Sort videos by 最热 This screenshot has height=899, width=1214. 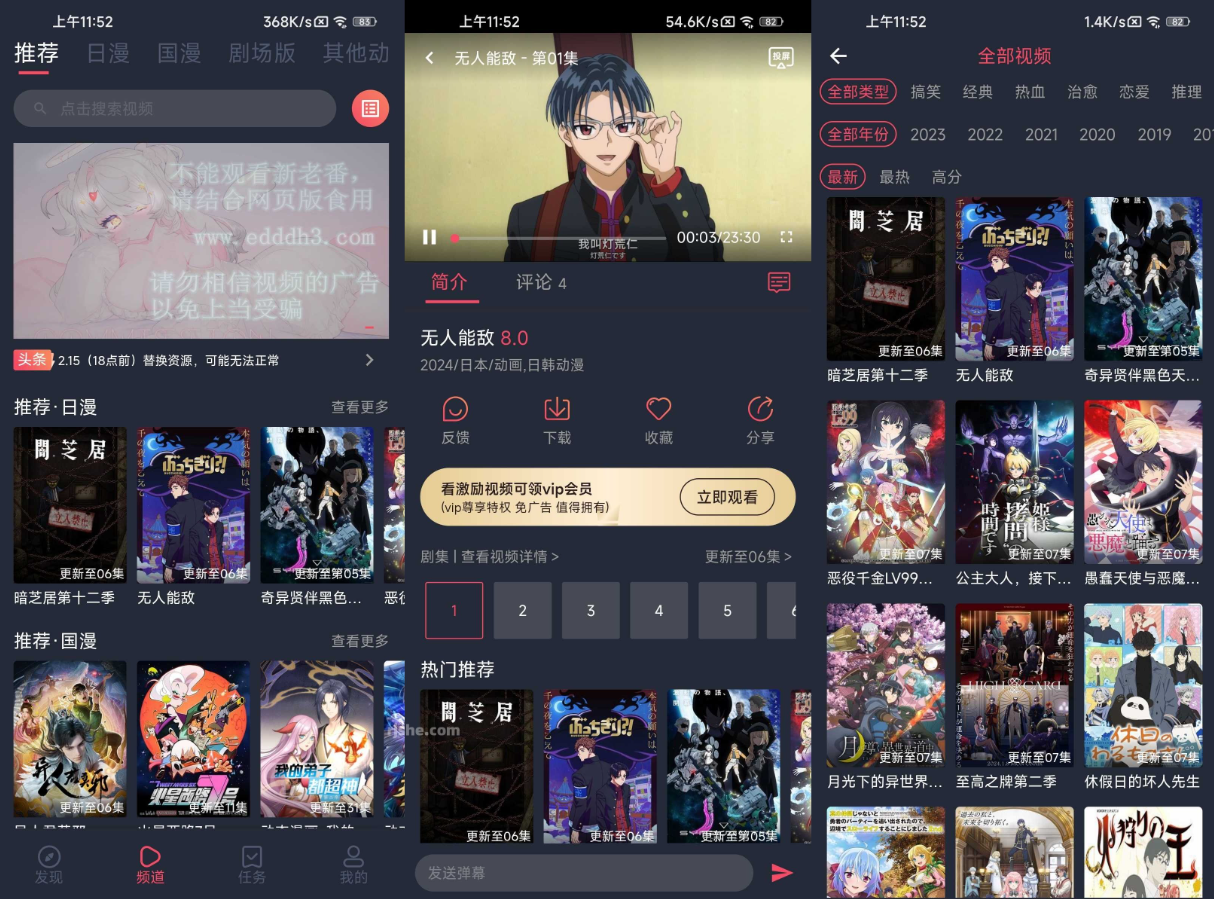point(894,177)
